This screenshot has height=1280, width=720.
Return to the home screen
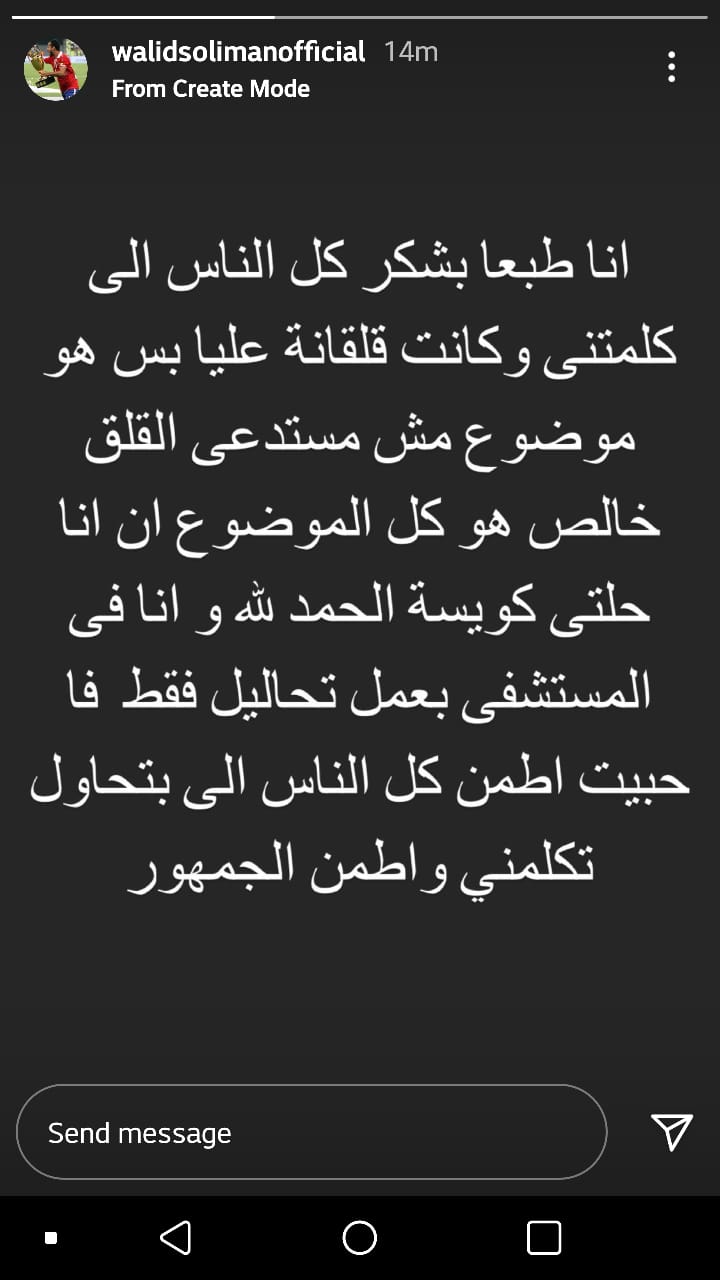point(360,1238)
